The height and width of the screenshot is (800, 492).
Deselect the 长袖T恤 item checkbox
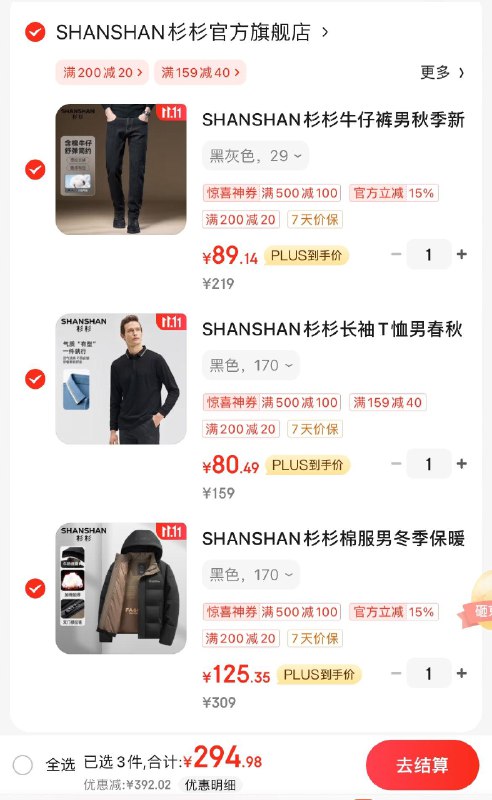[35, 379]
